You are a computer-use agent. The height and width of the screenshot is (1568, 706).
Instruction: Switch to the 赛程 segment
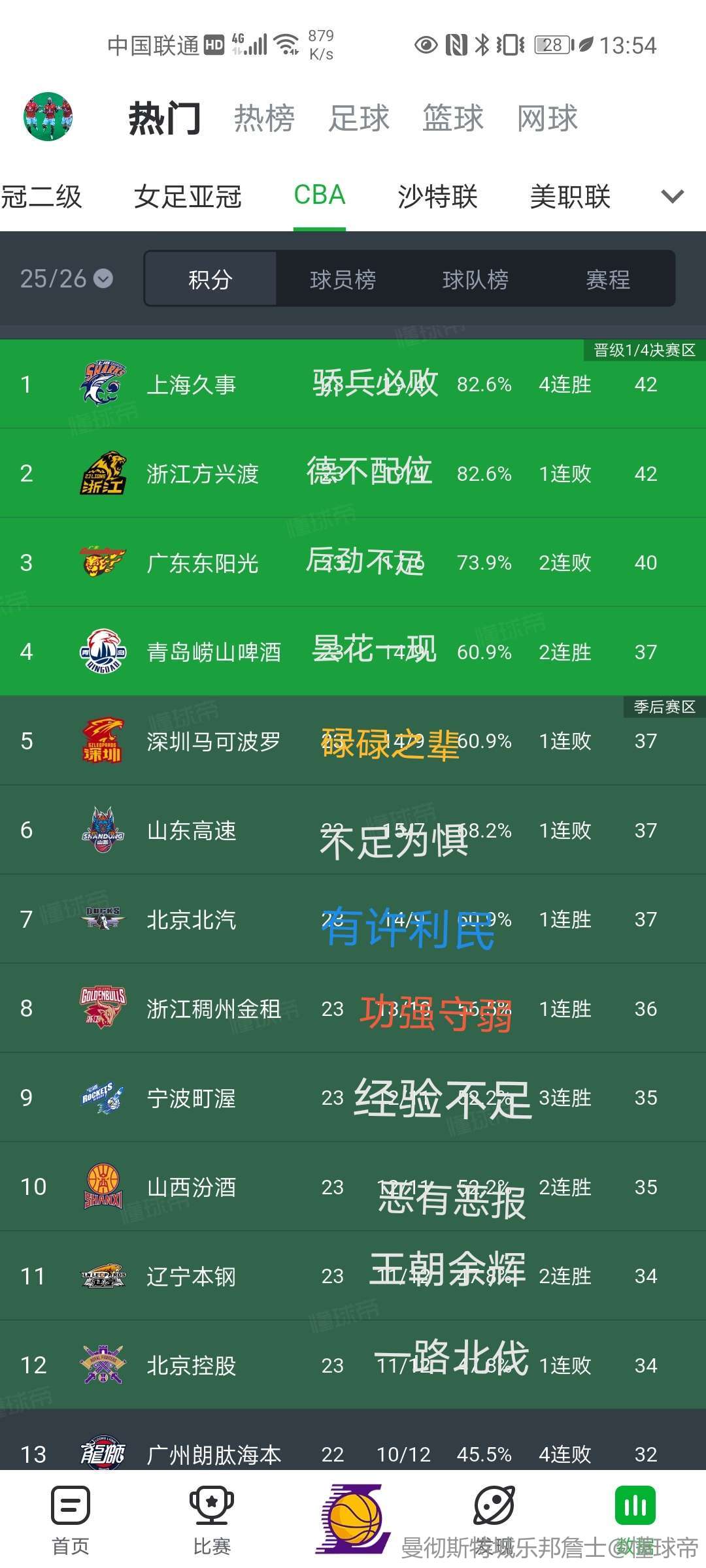click(x=608, y=280)
